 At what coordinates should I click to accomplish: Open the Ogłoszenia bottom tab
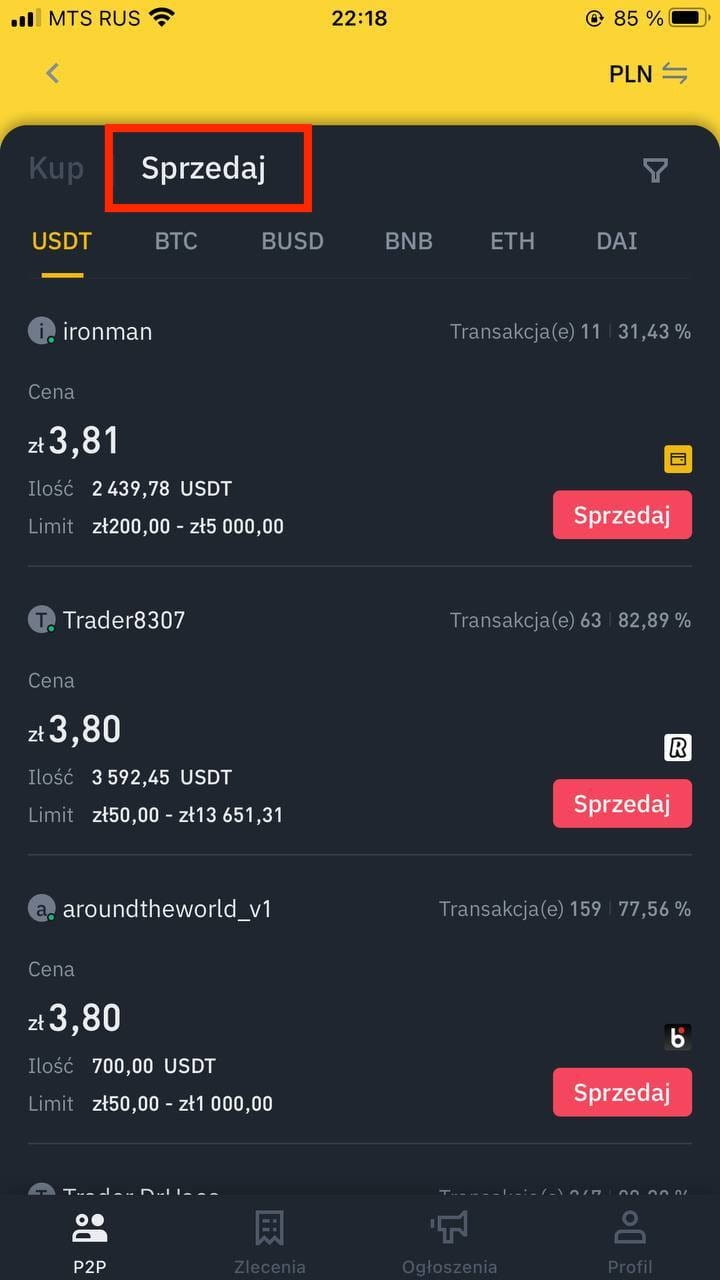pyautogui.click(x=449, y=1243)
